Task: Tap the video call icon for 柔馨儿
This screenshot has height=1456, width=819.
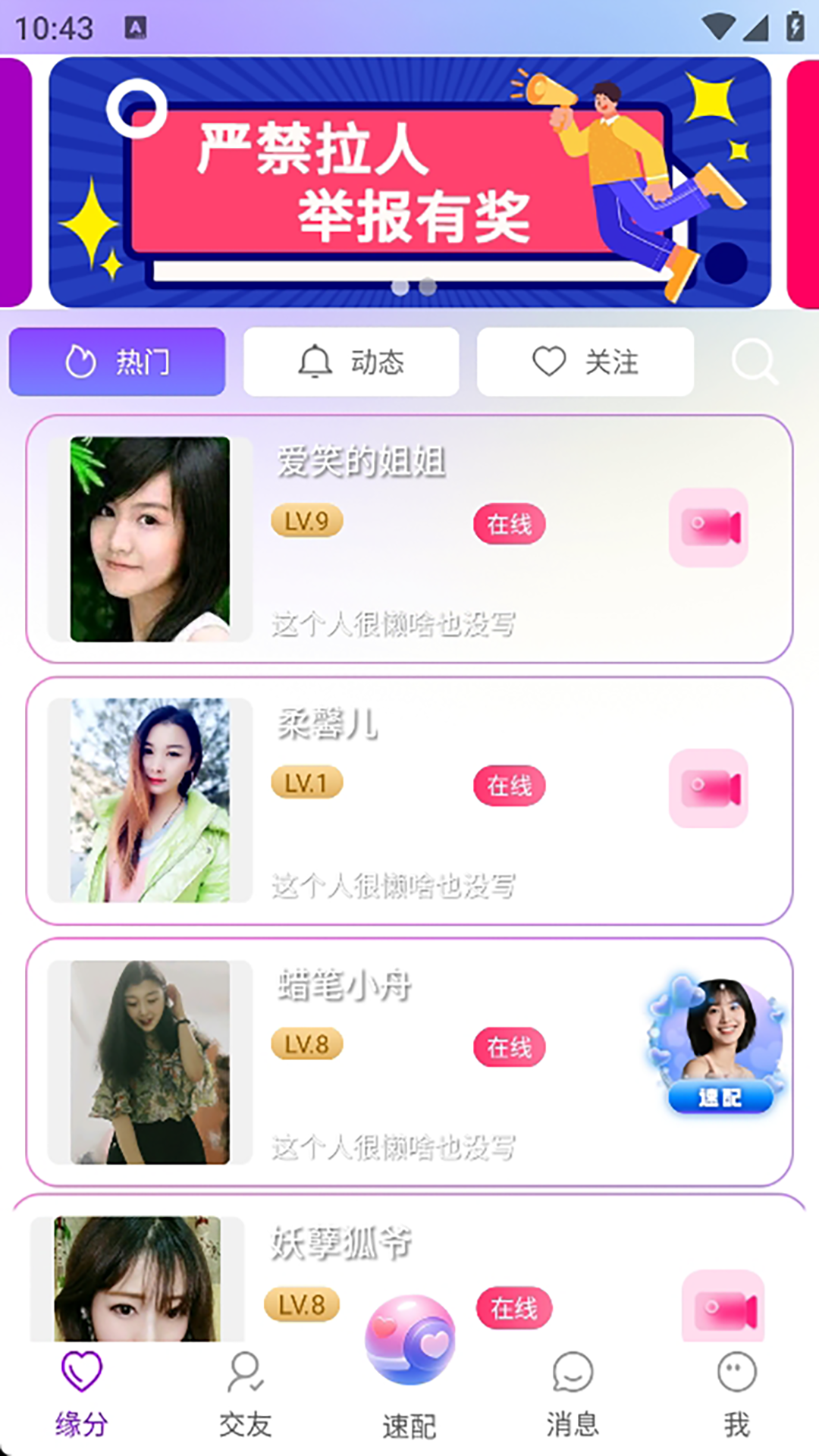Action: [x=708, y=789]
